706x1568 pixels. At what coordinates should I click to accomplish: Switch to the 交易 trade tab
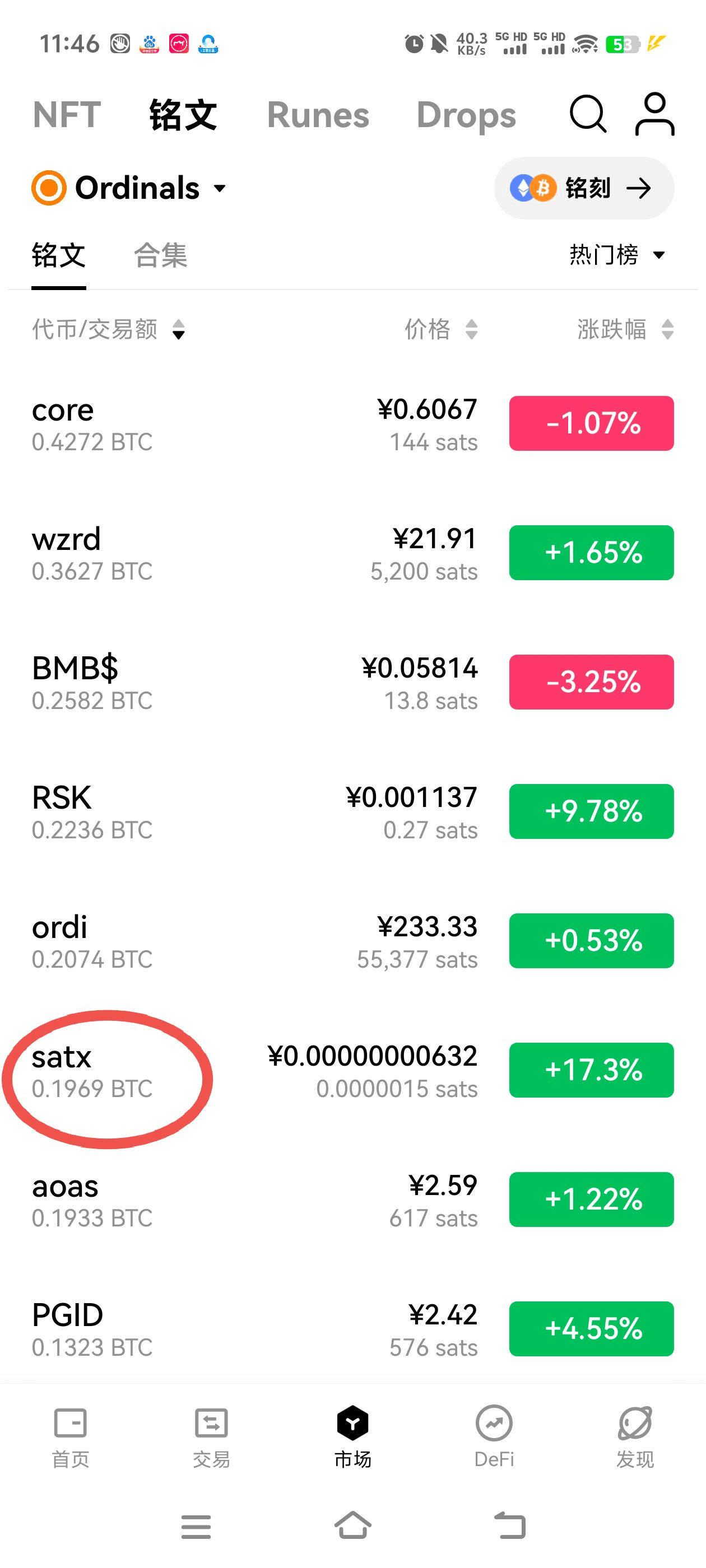[x=211, y=1437]
